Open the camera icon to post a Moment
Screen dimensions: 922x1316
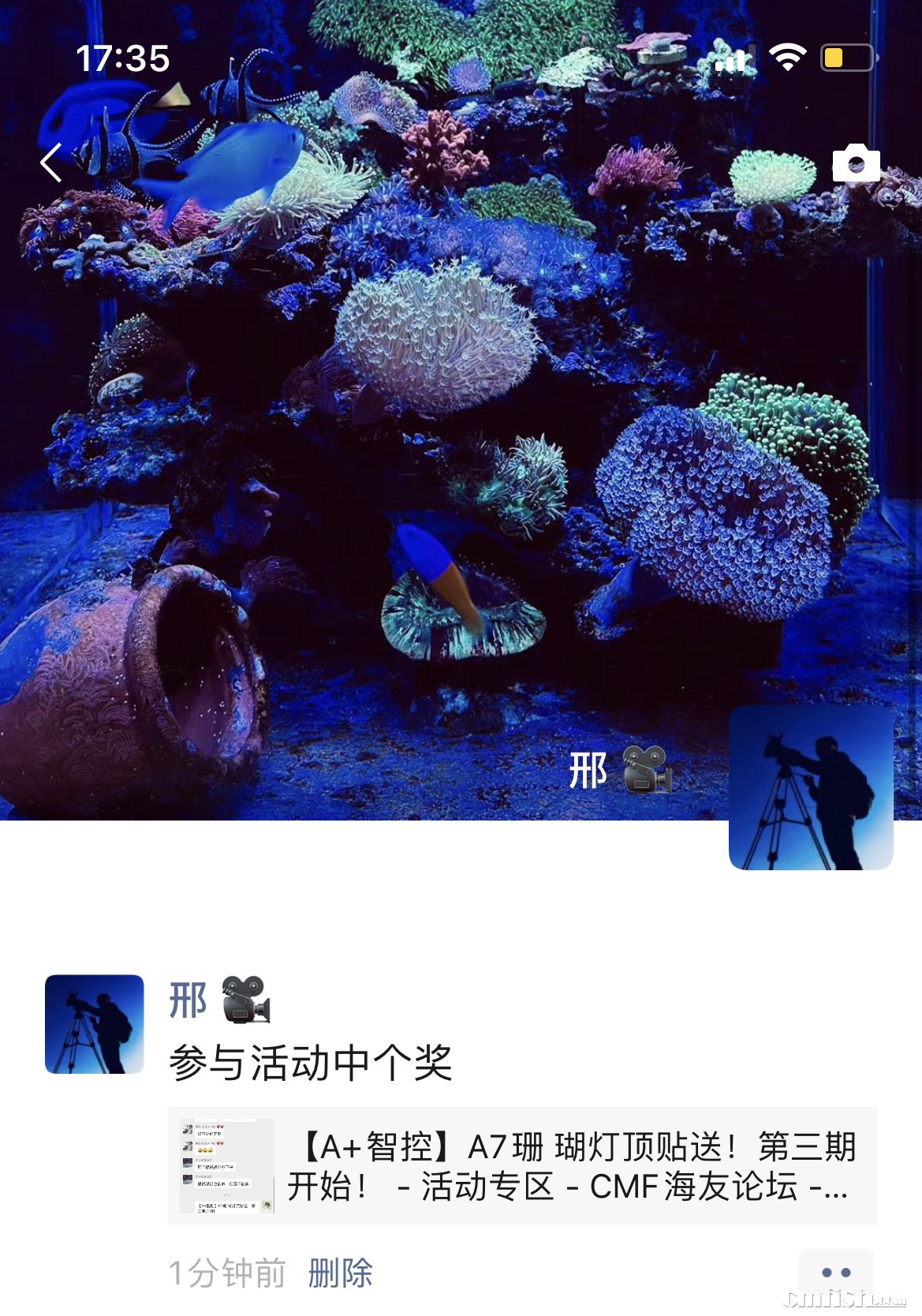point(857,163)
